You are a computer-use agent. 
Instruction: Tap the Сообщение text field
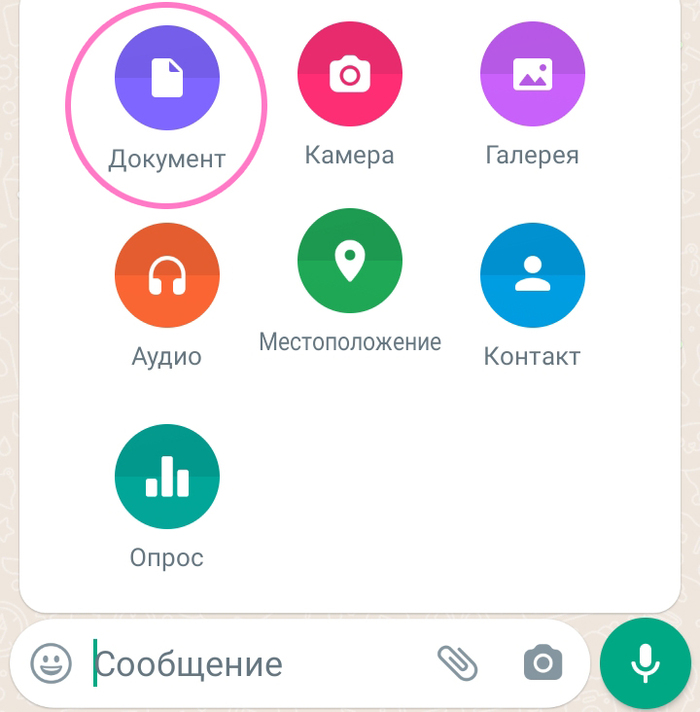point(250,664)
